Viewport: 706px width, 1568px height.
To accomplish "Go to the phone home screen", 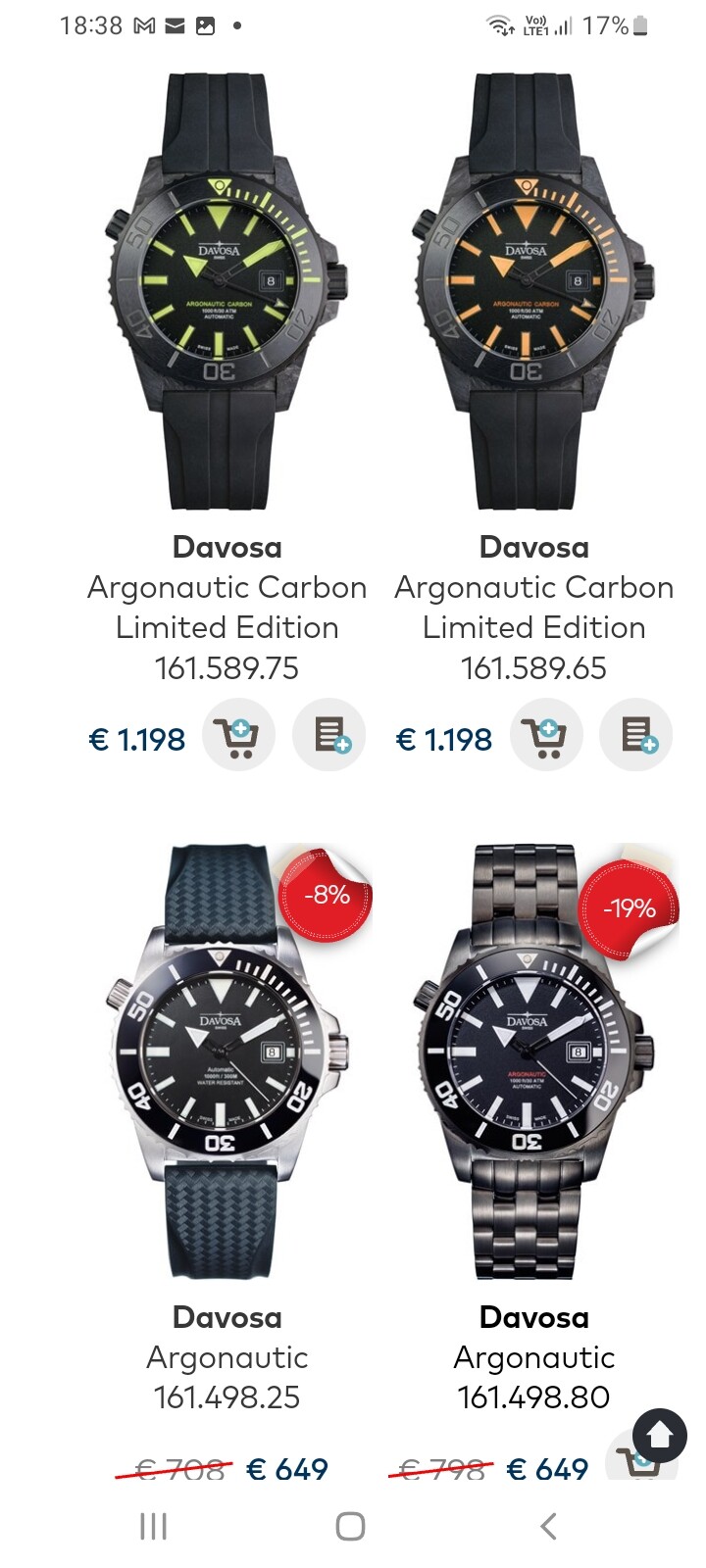I will tap(350, 1526).
